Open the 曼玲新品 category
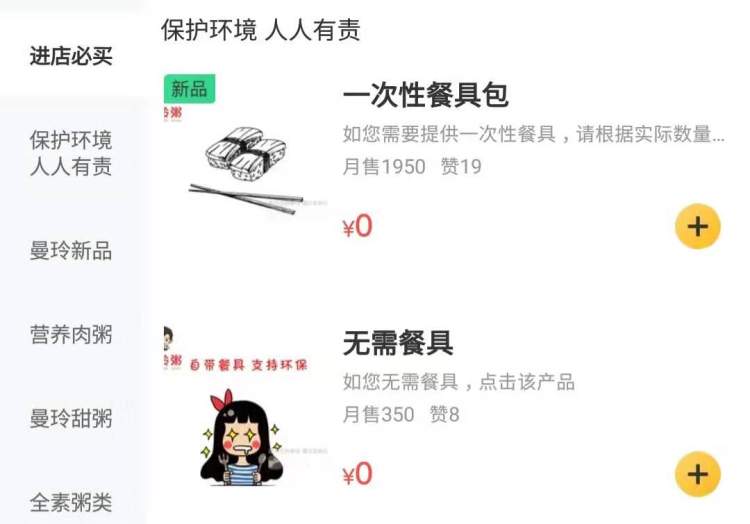The width and height of the screenshot is (750, 524). pos(70,250)
